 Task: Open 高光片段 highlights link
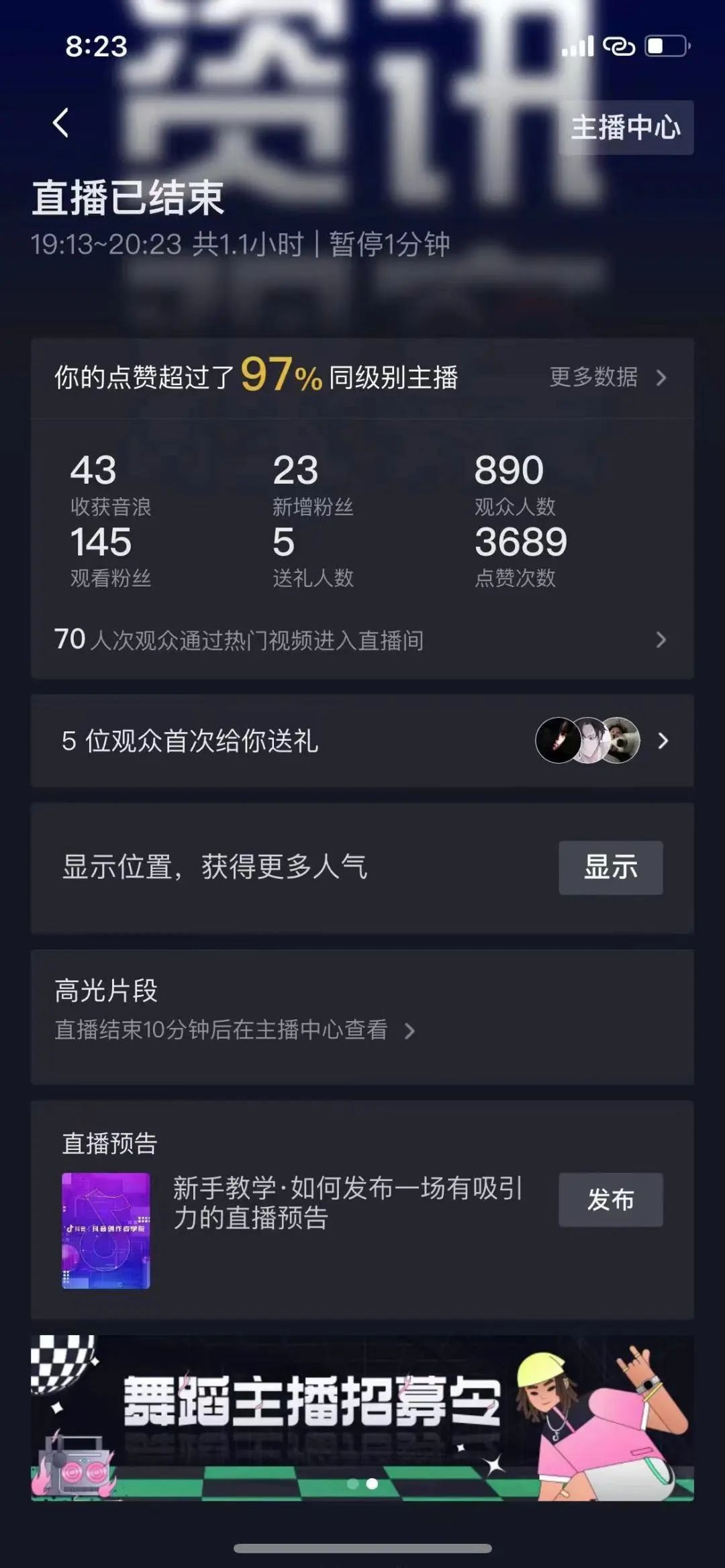point(235,1029)
